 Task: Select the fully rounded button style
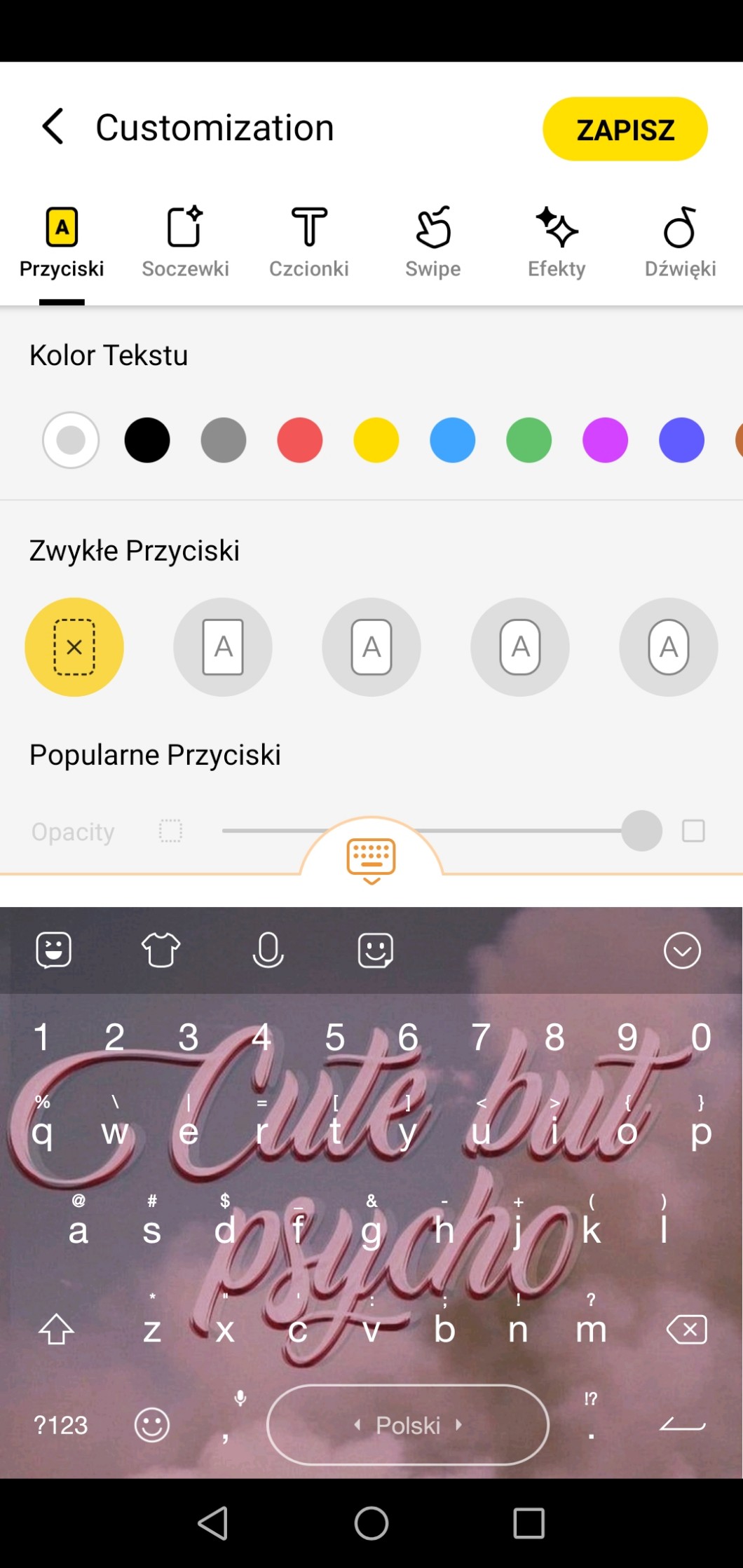pos(669,647)
